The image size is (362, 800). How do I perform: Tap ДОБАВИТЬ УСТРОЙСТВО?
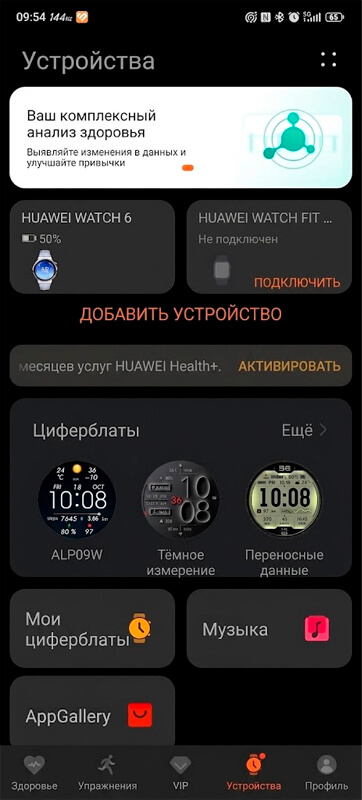[x=180, y=314]
